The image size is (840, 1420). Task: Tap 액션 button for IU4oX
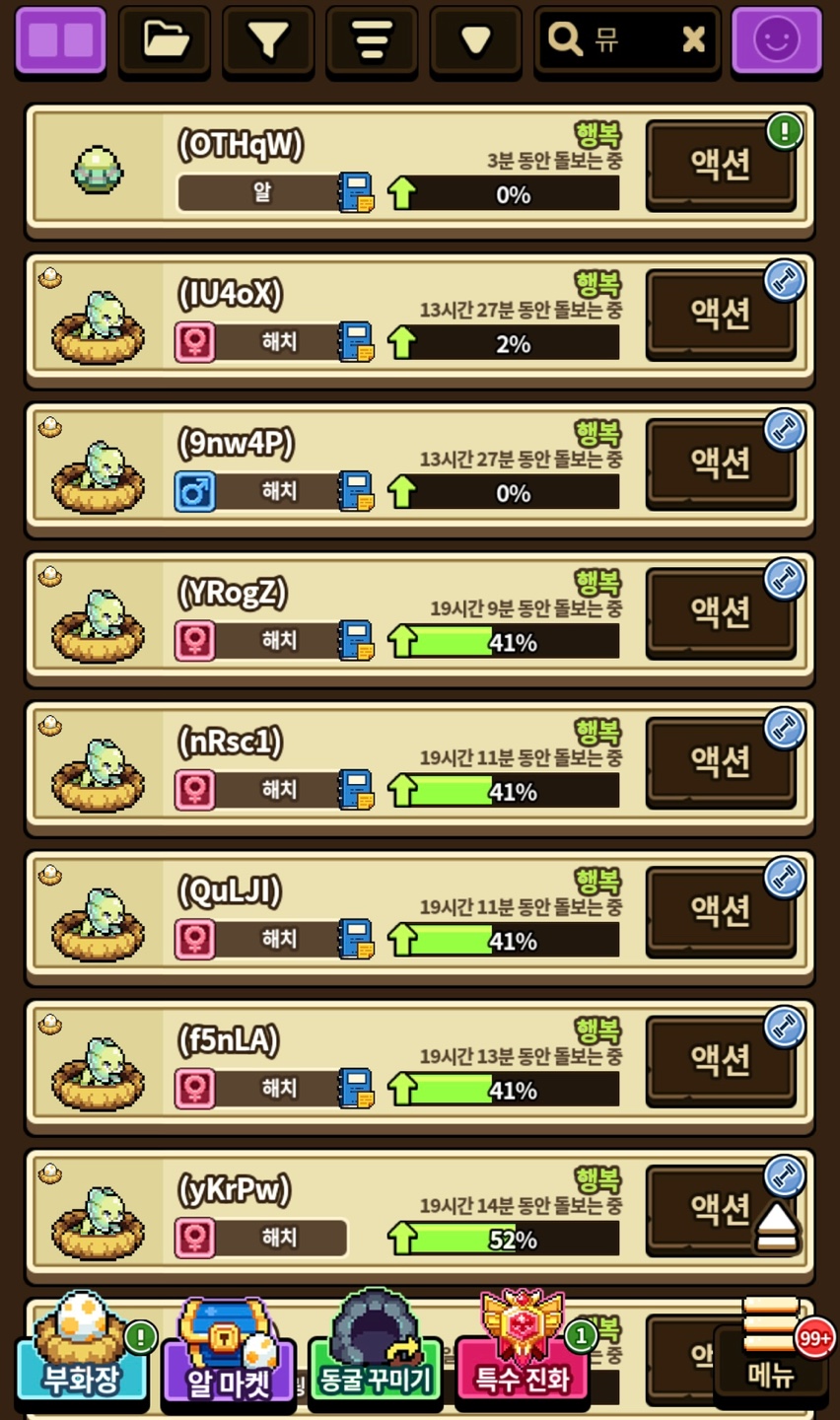720,314
